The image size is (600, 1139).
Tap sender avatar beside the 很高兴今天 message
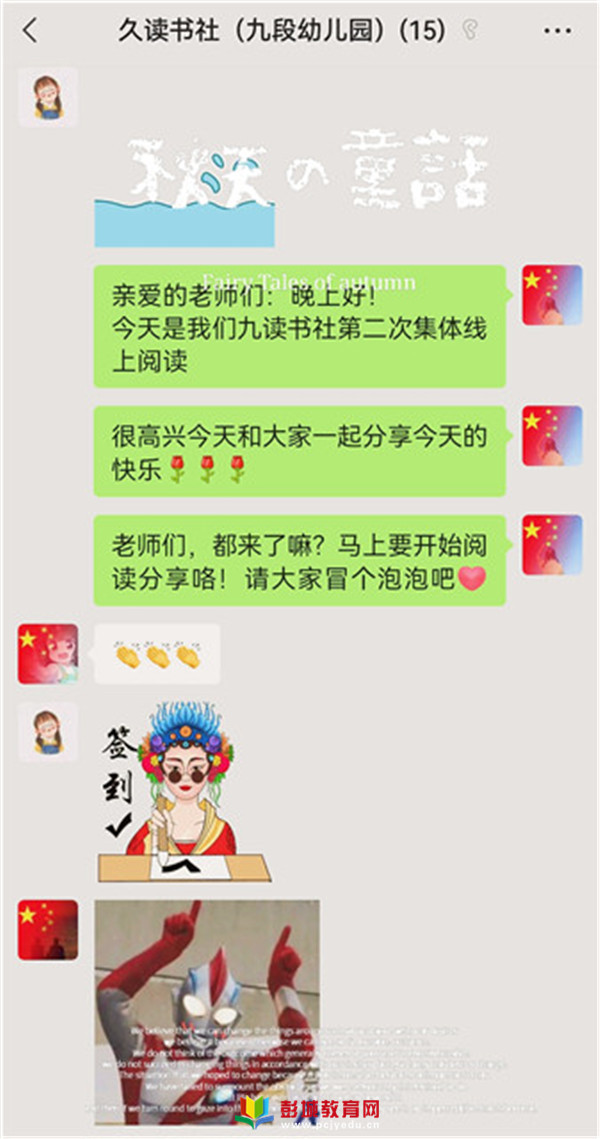coord(551,436)
